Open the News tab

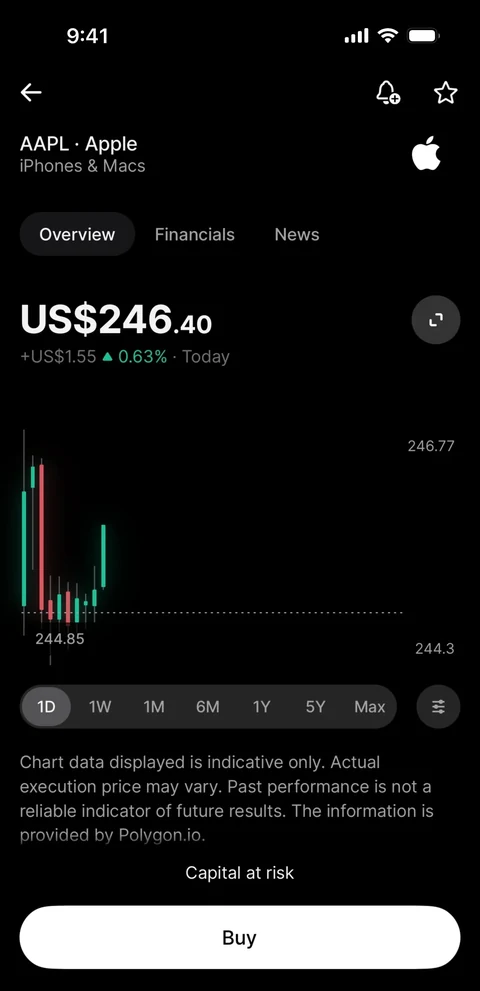pos(297,234)
